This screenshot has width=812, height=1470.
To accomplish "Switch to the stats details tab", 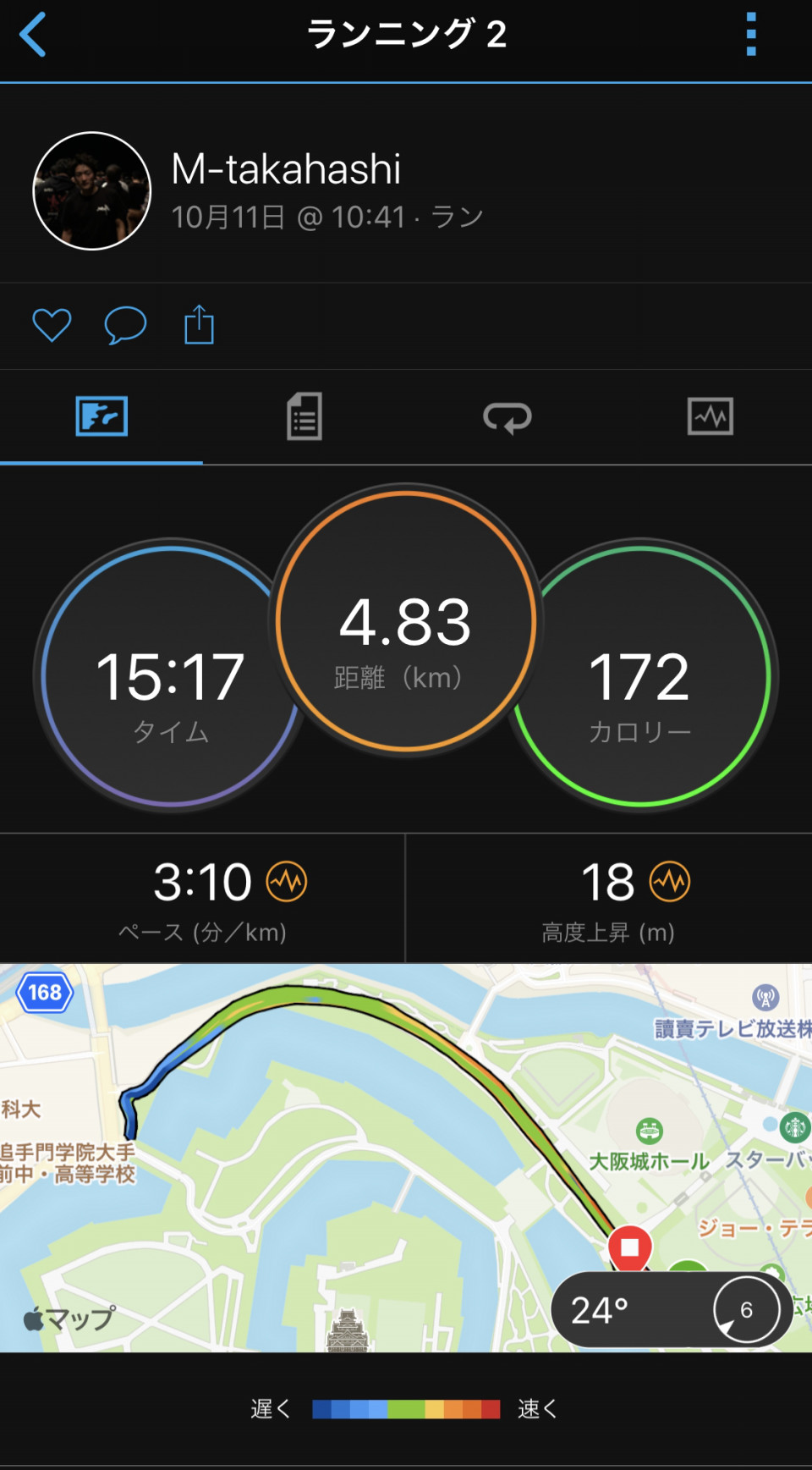I will tap(304, 416).
